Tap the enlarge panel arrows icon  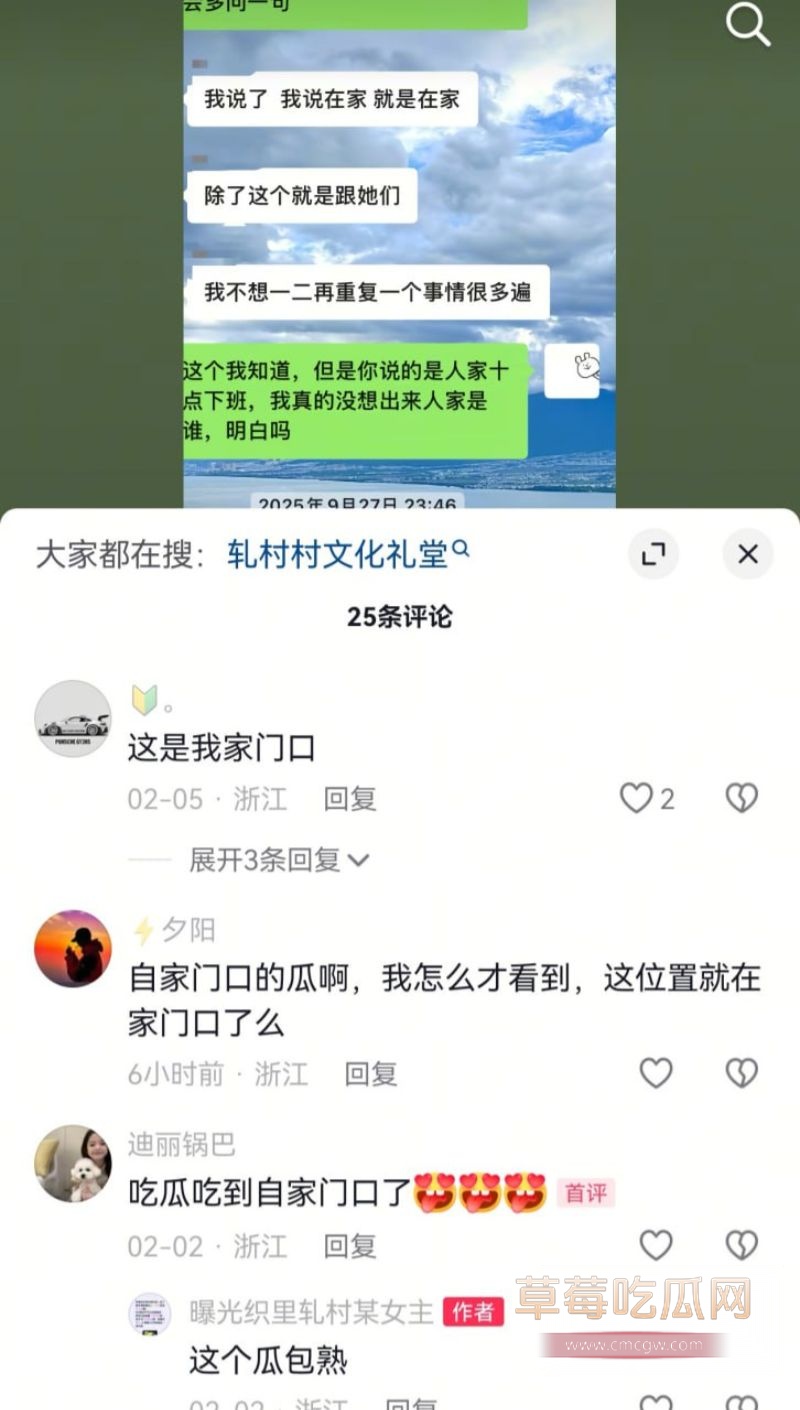tap(654, 554)
